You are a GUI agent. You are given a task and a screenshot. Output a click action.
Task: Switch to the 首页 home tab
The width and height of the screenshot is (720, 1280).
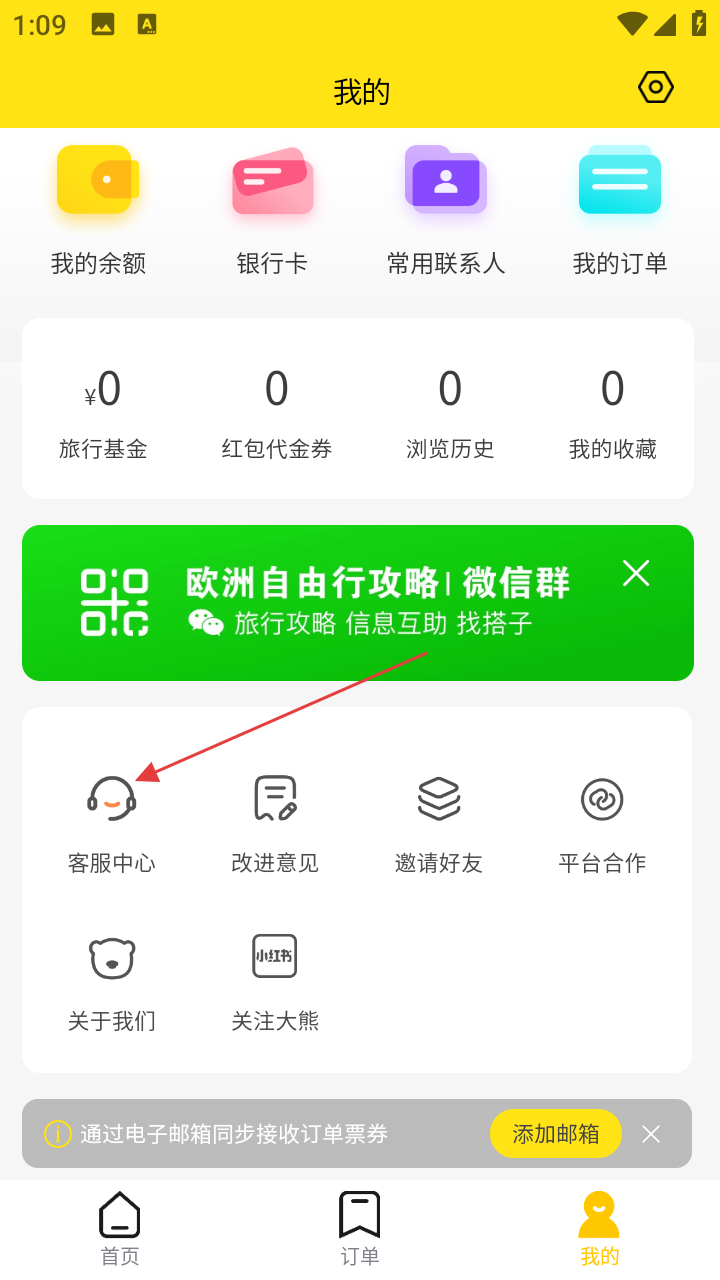120,1228
